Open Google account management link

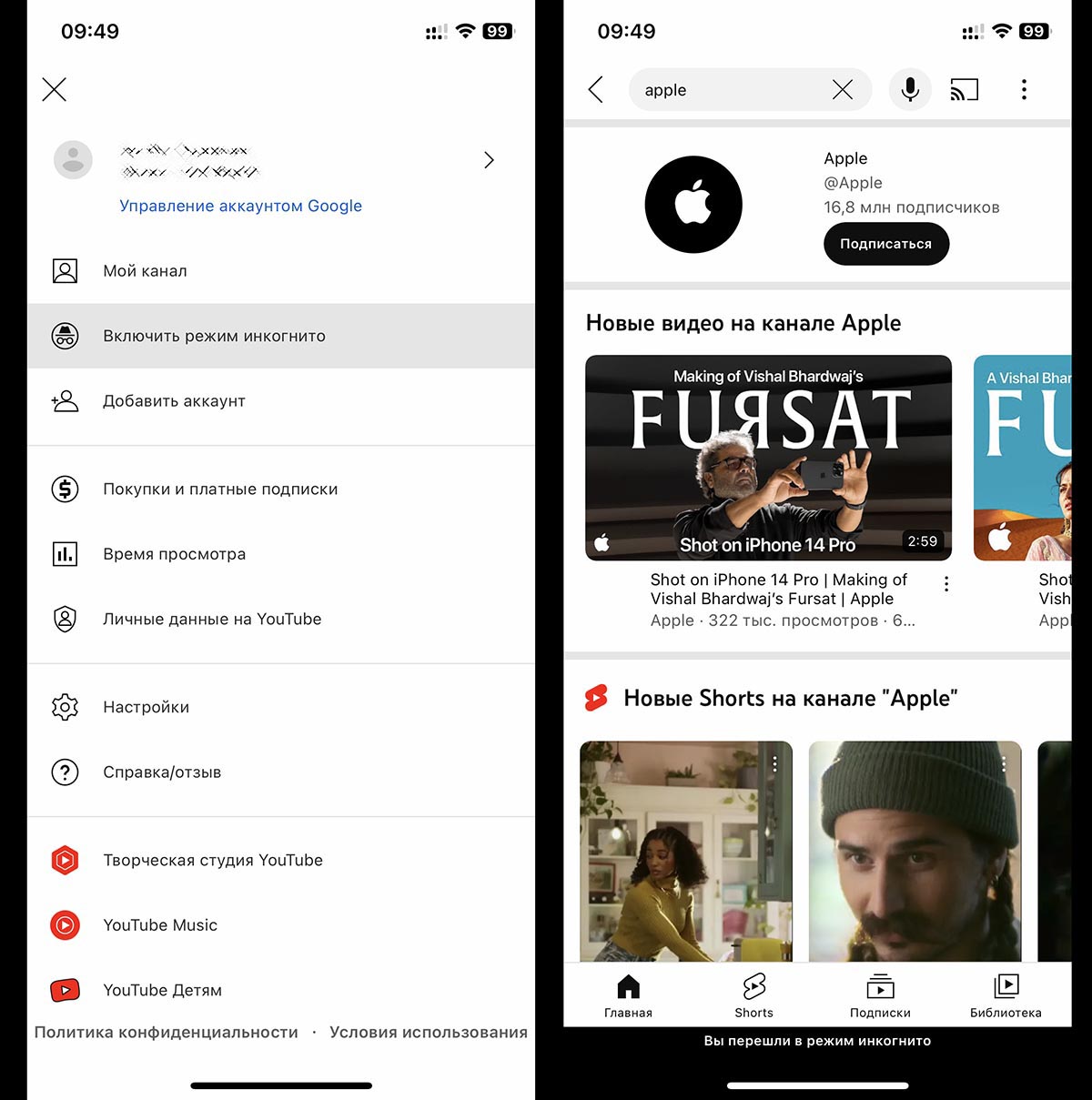[x=240, y=206]
